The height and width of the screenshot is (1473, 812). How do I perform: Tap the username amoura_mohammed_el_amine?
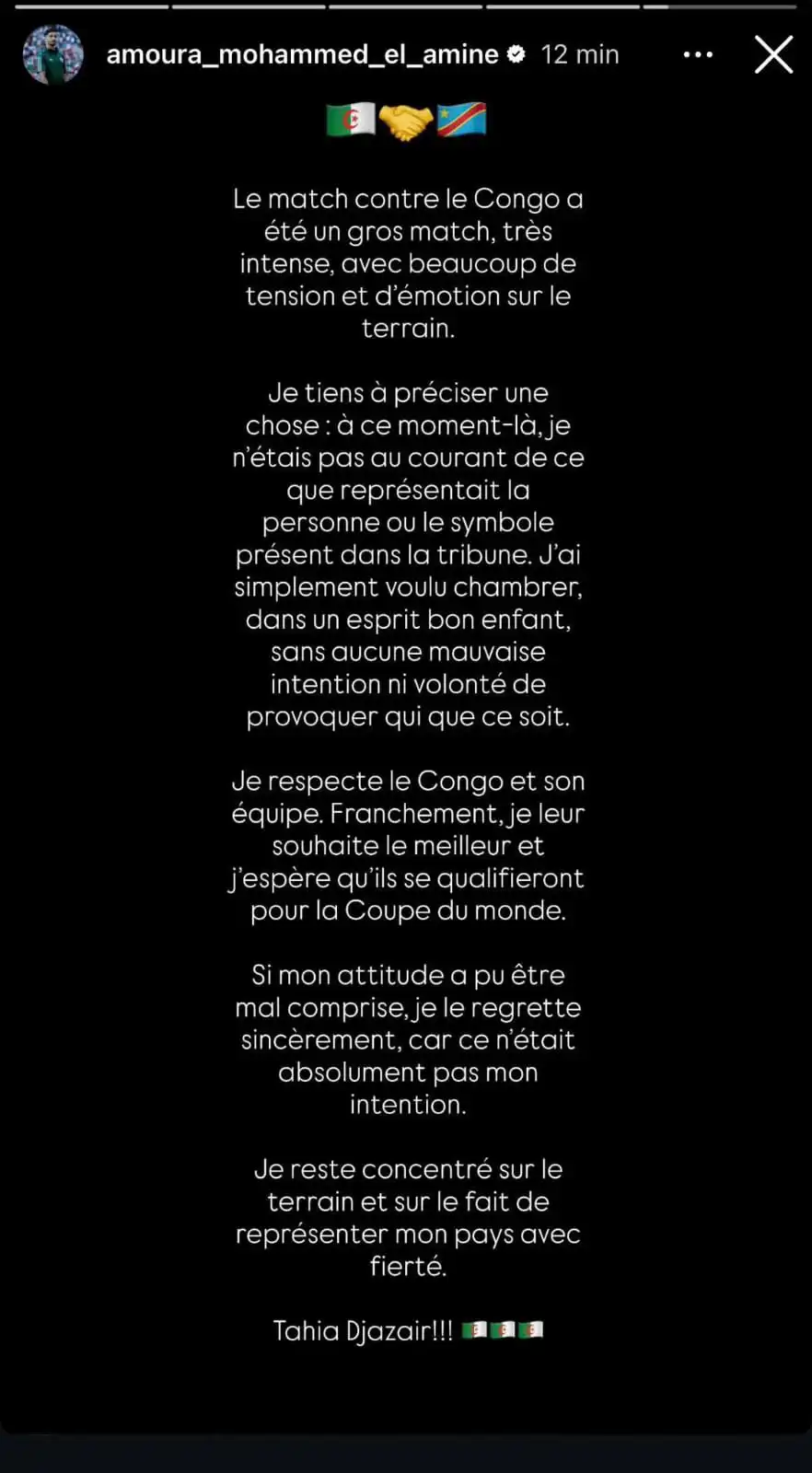point(302,54)
